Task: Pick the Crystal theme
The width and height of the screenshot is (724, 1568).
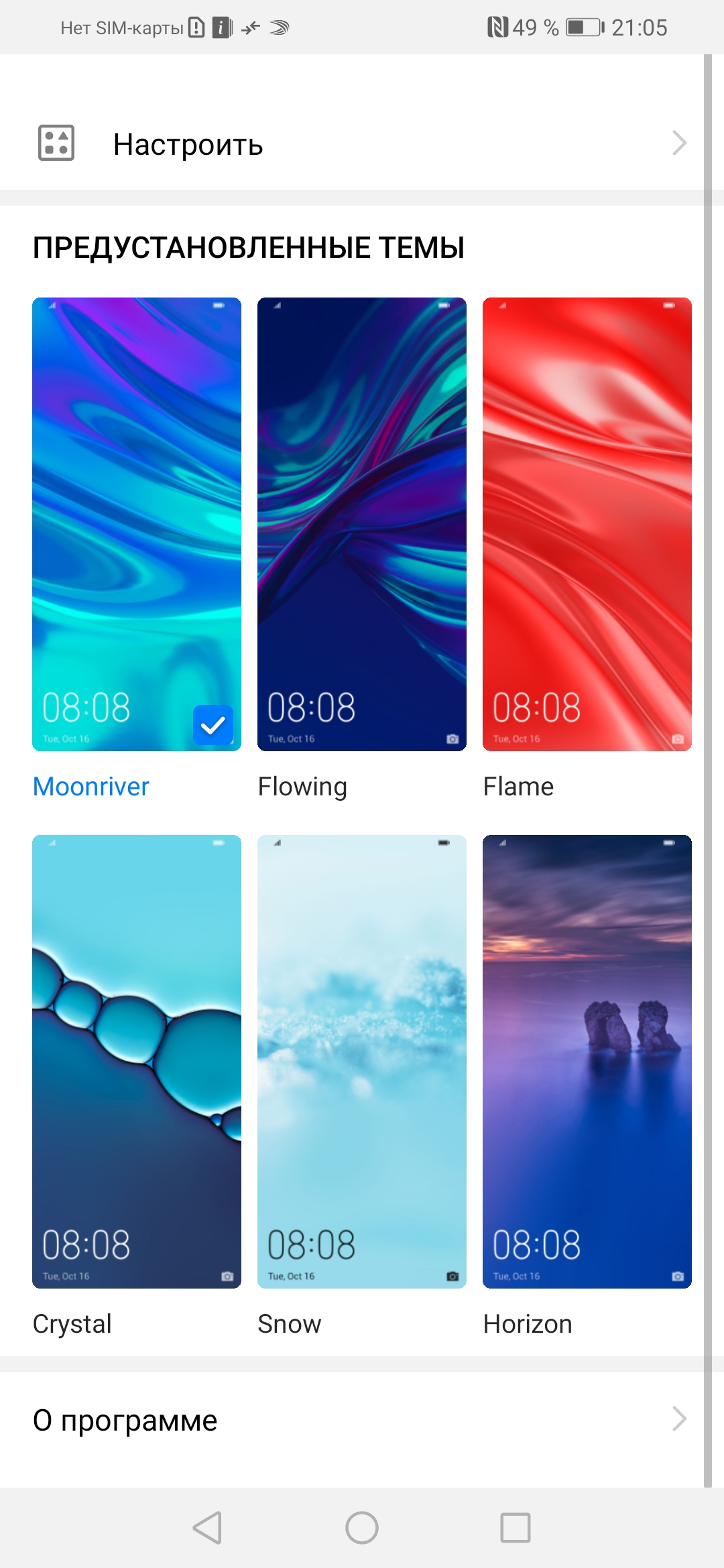Action: (x=137, y=1061)
